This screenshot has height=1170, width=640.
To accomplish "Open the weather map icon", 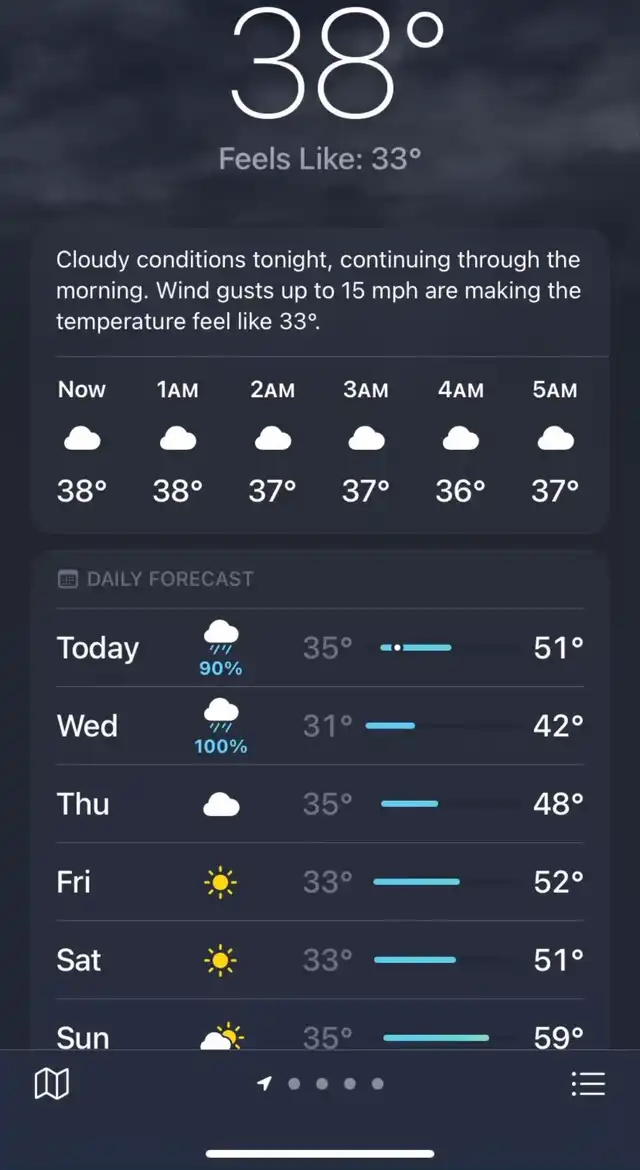I will [x=51, y=1083].
